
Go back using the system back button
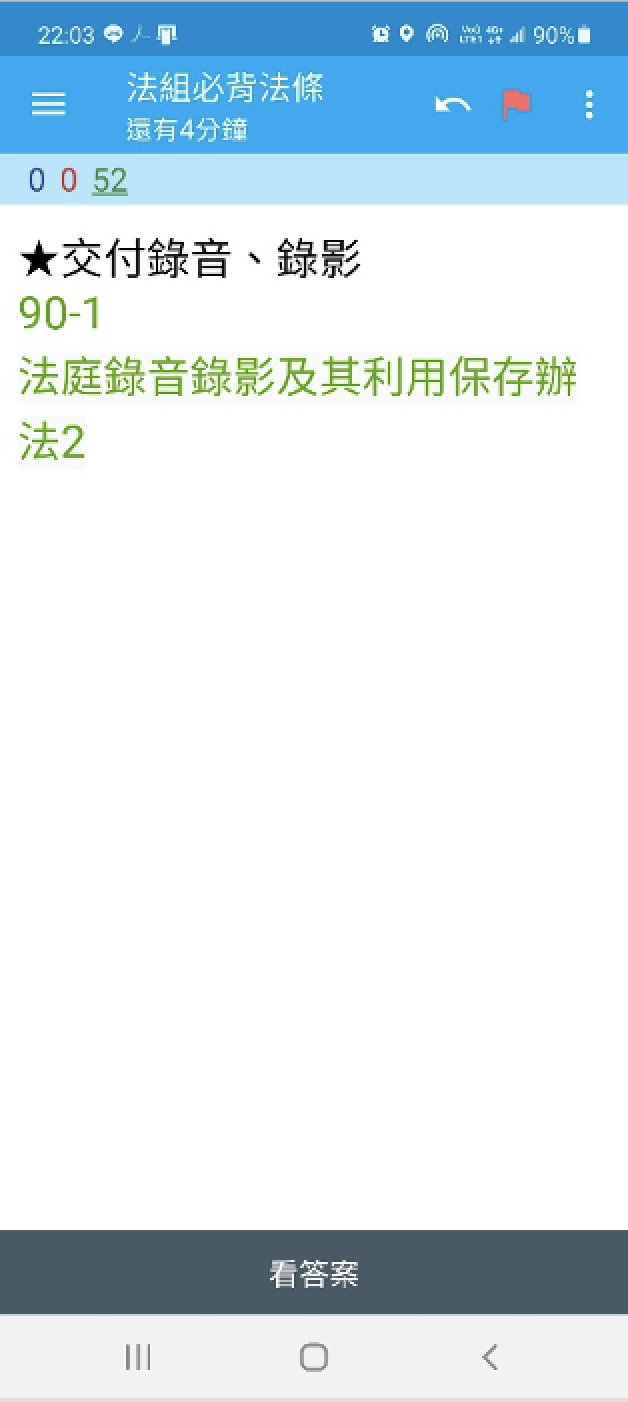click(x=489, y=1357)
